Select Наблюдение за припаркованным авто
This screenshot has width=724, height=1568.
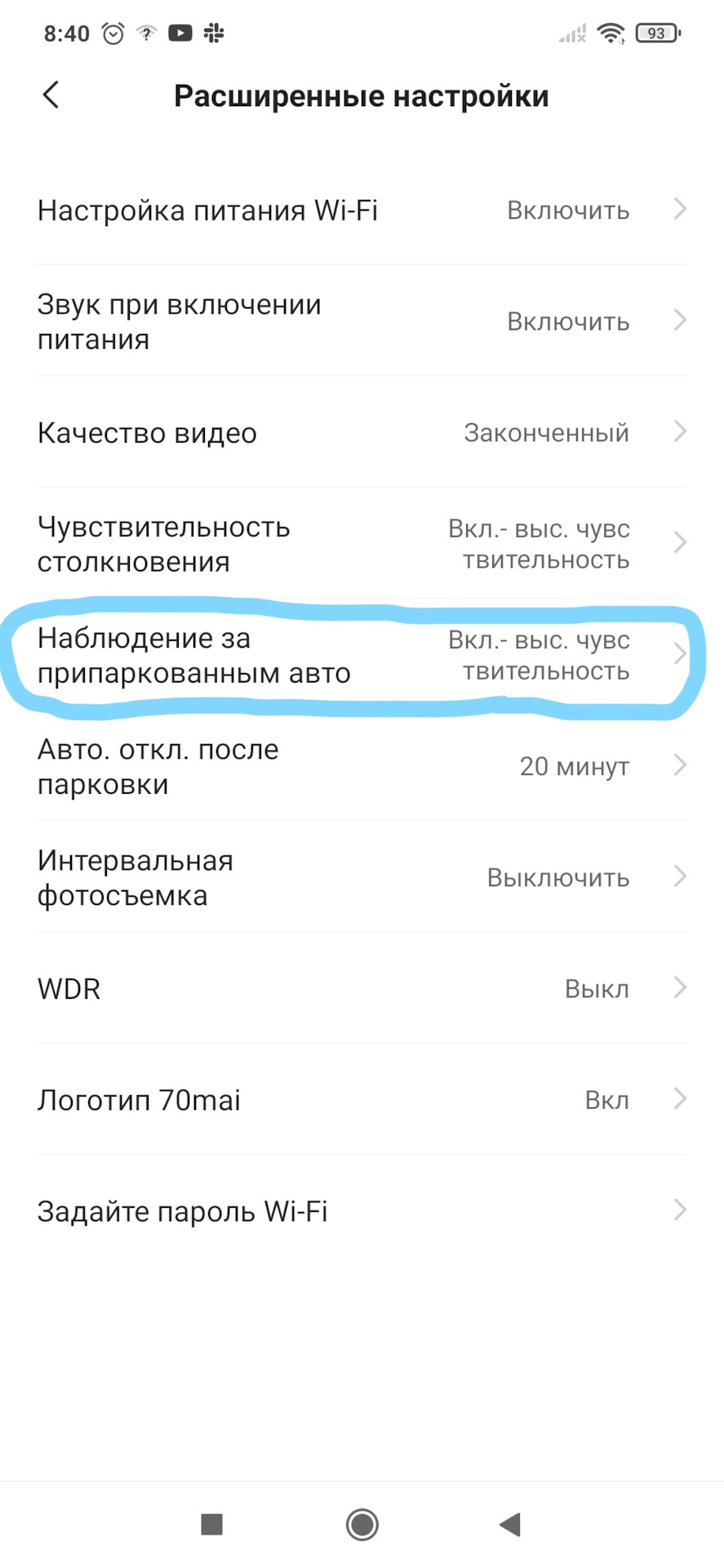pyautogui.click(x=362, y=655)
